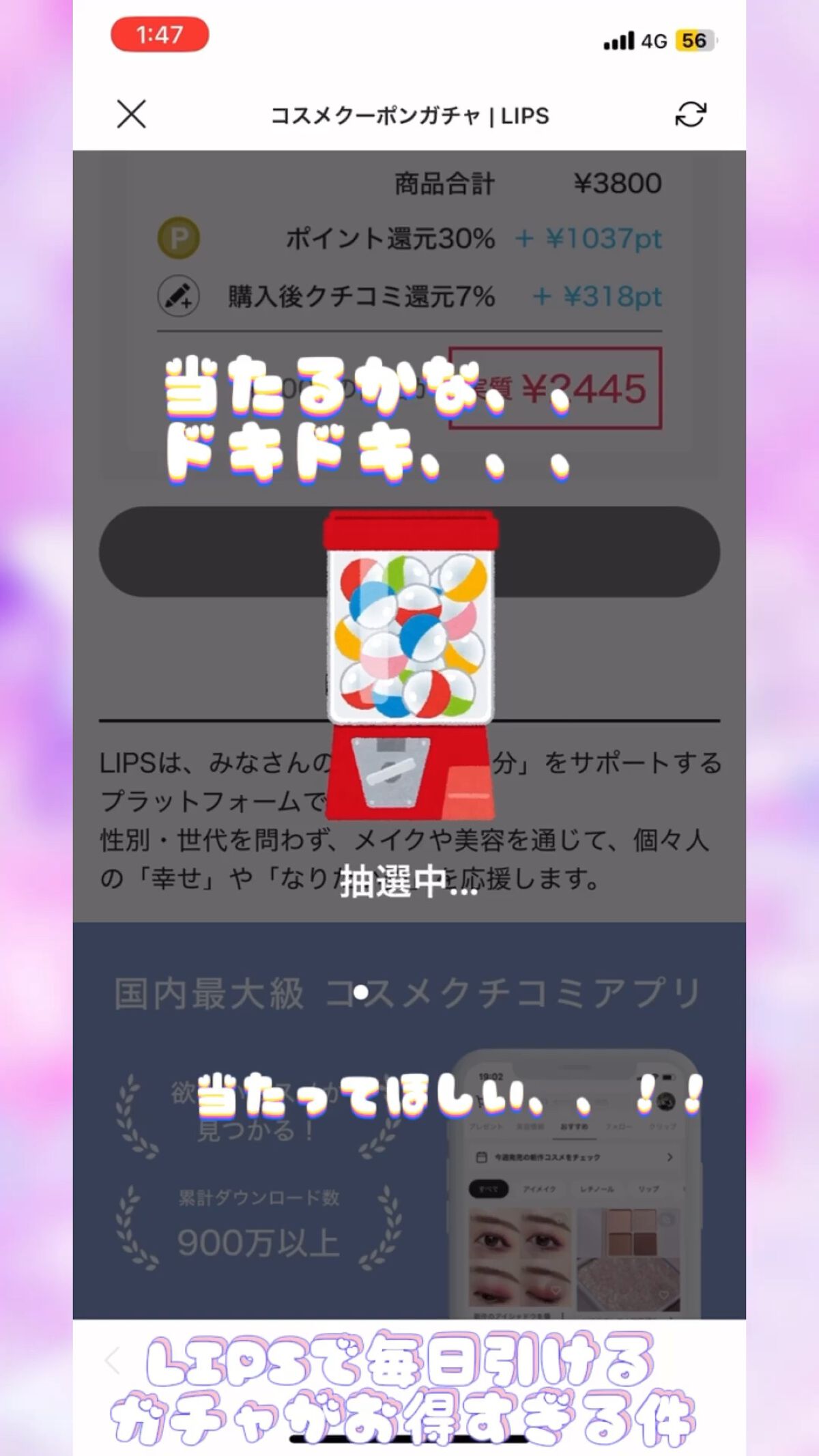The image size is (819, 1456).
Task: Select the アイメイク filter chip
Action: point(540,1189)
